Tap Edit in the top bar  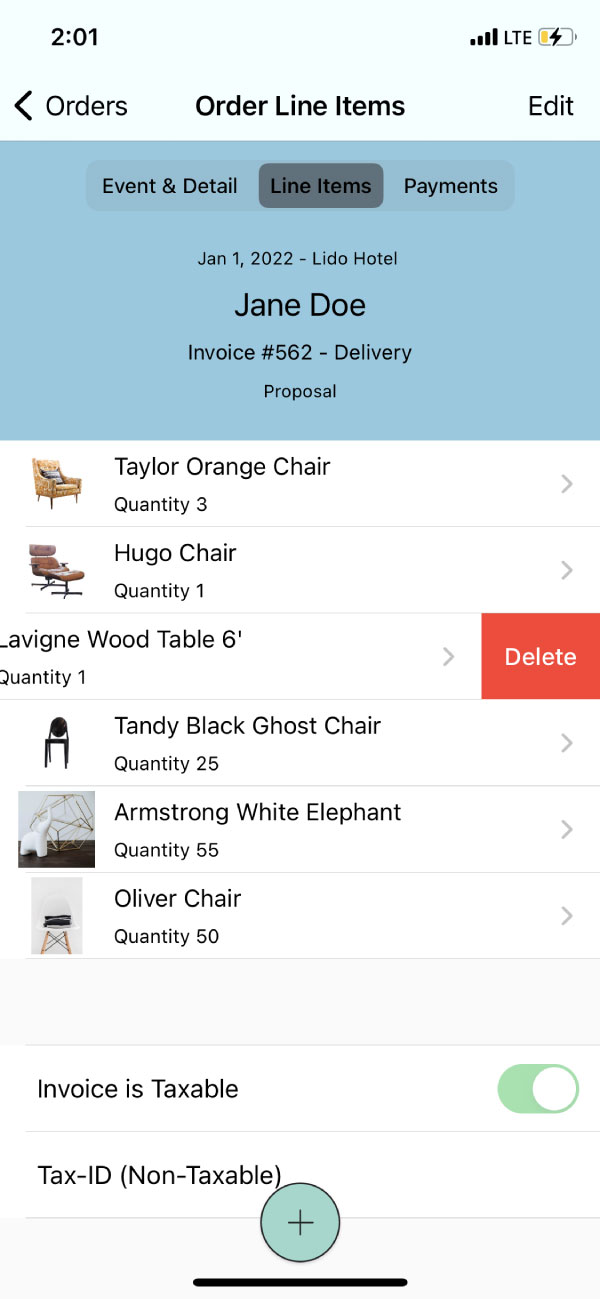[x=550, y=106]
